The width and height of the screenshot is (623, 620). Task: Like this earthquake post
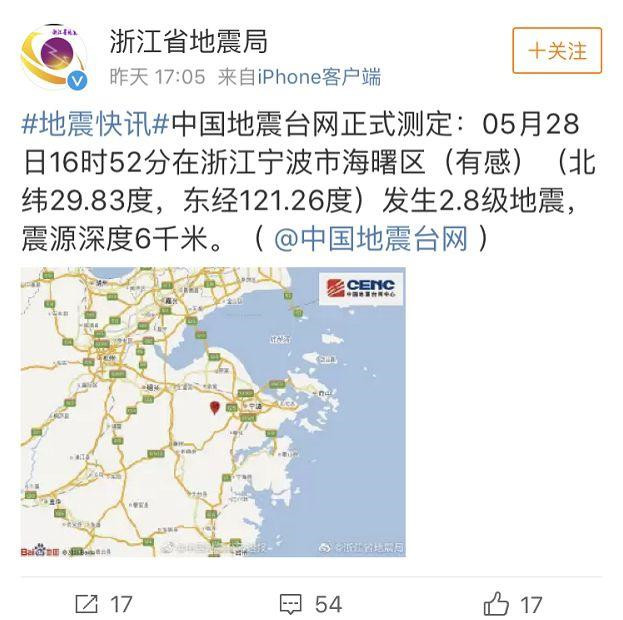512,603
